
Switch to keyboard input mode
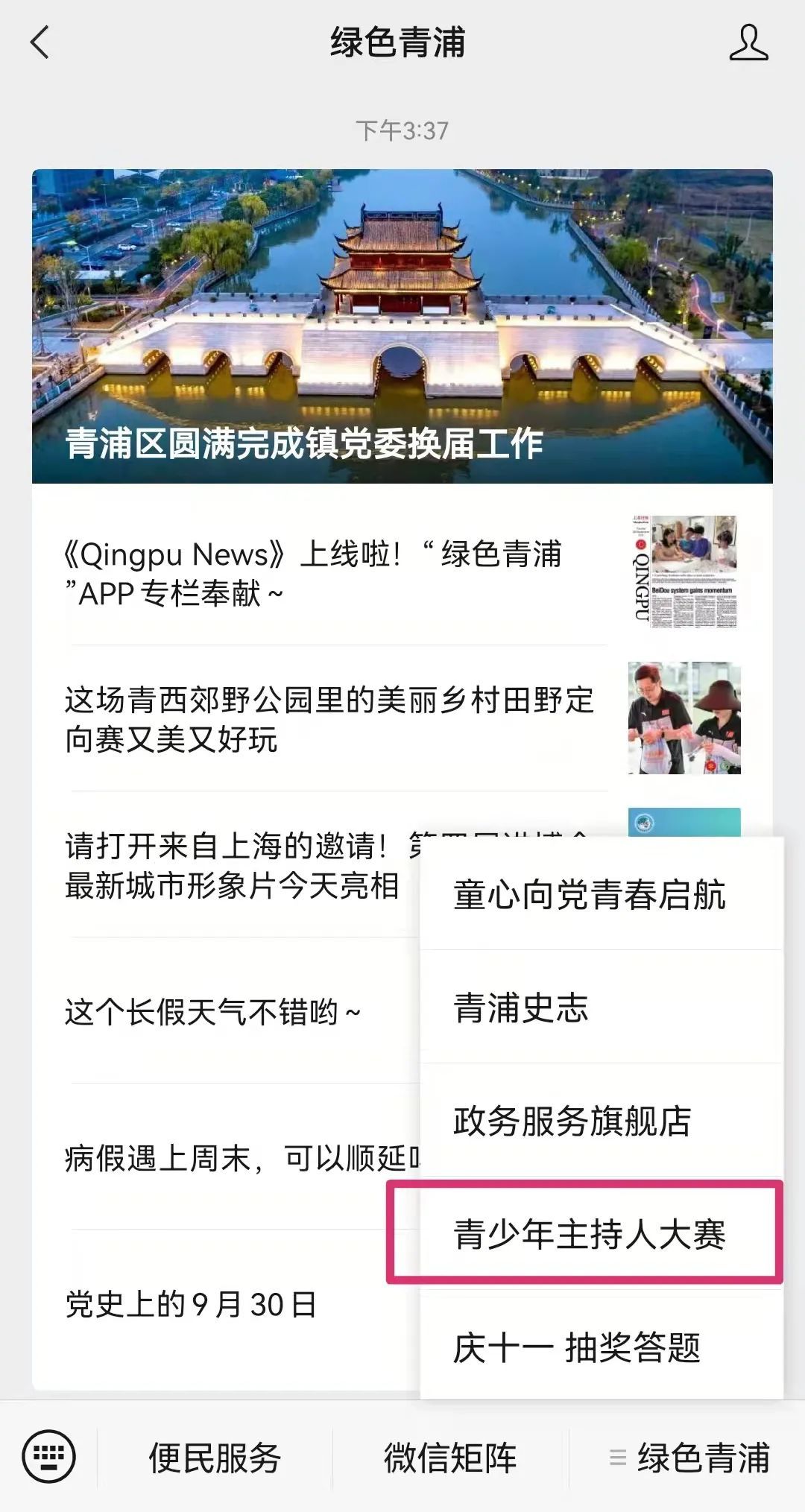point(49,1457)
